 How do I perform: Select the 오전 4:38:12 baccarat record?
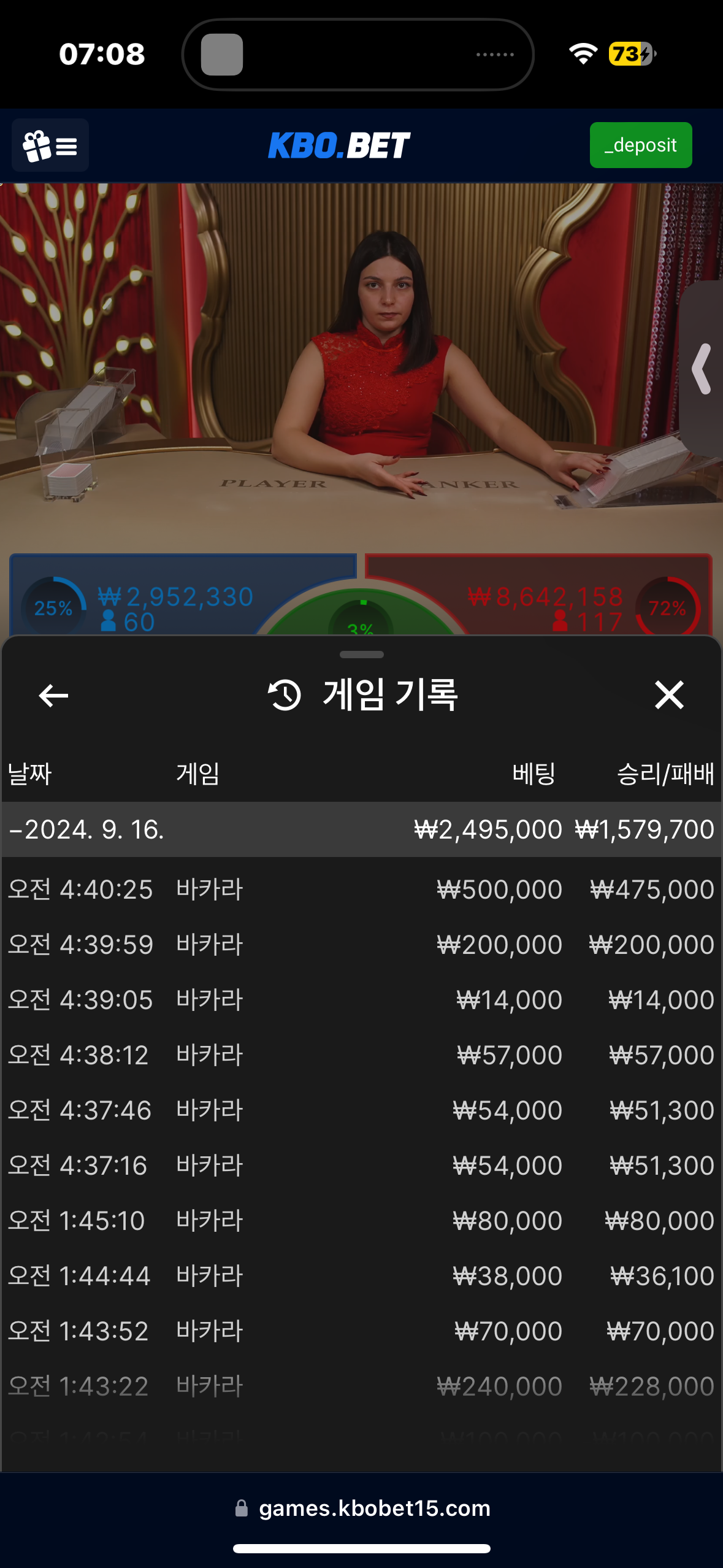(361, 1055)
